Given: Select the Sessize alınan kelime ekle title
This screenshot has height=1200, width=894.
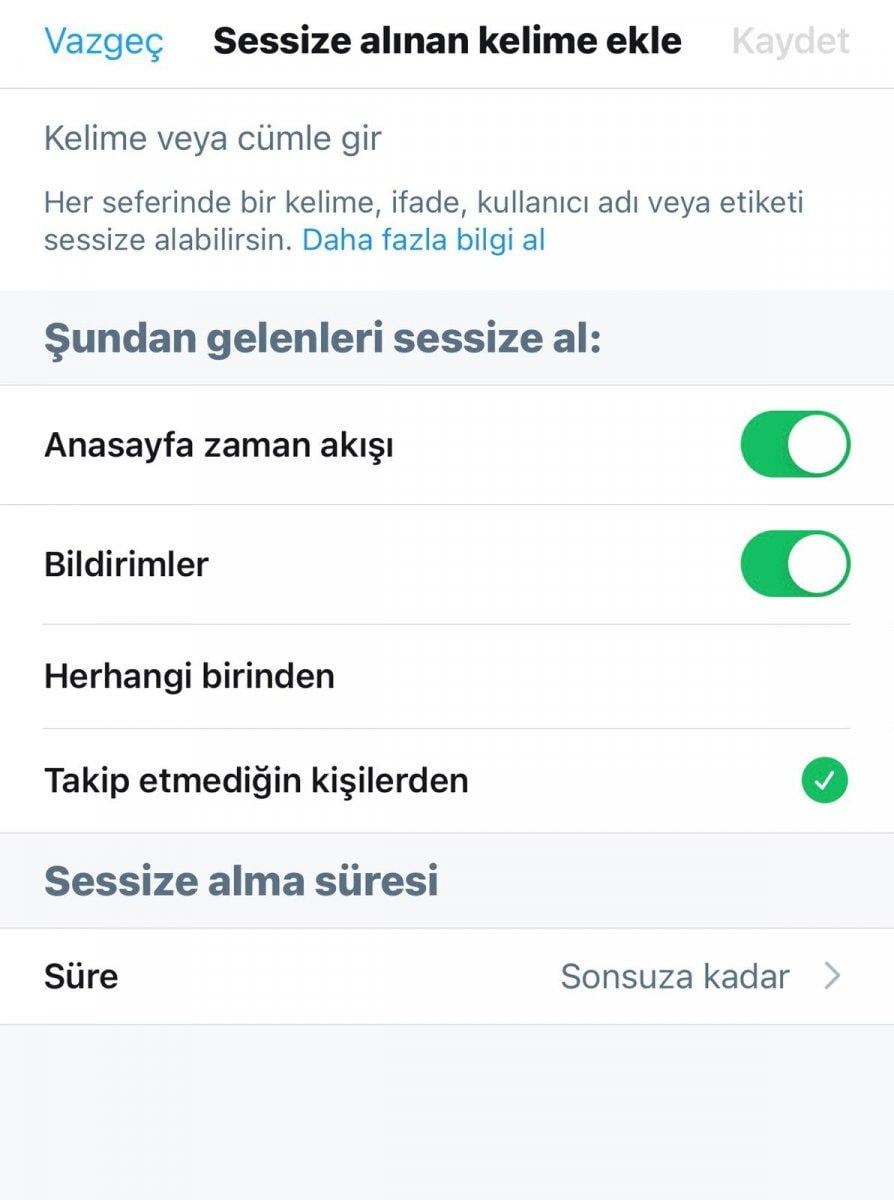Looking at the screenshot, I should [x=447, y=42].
